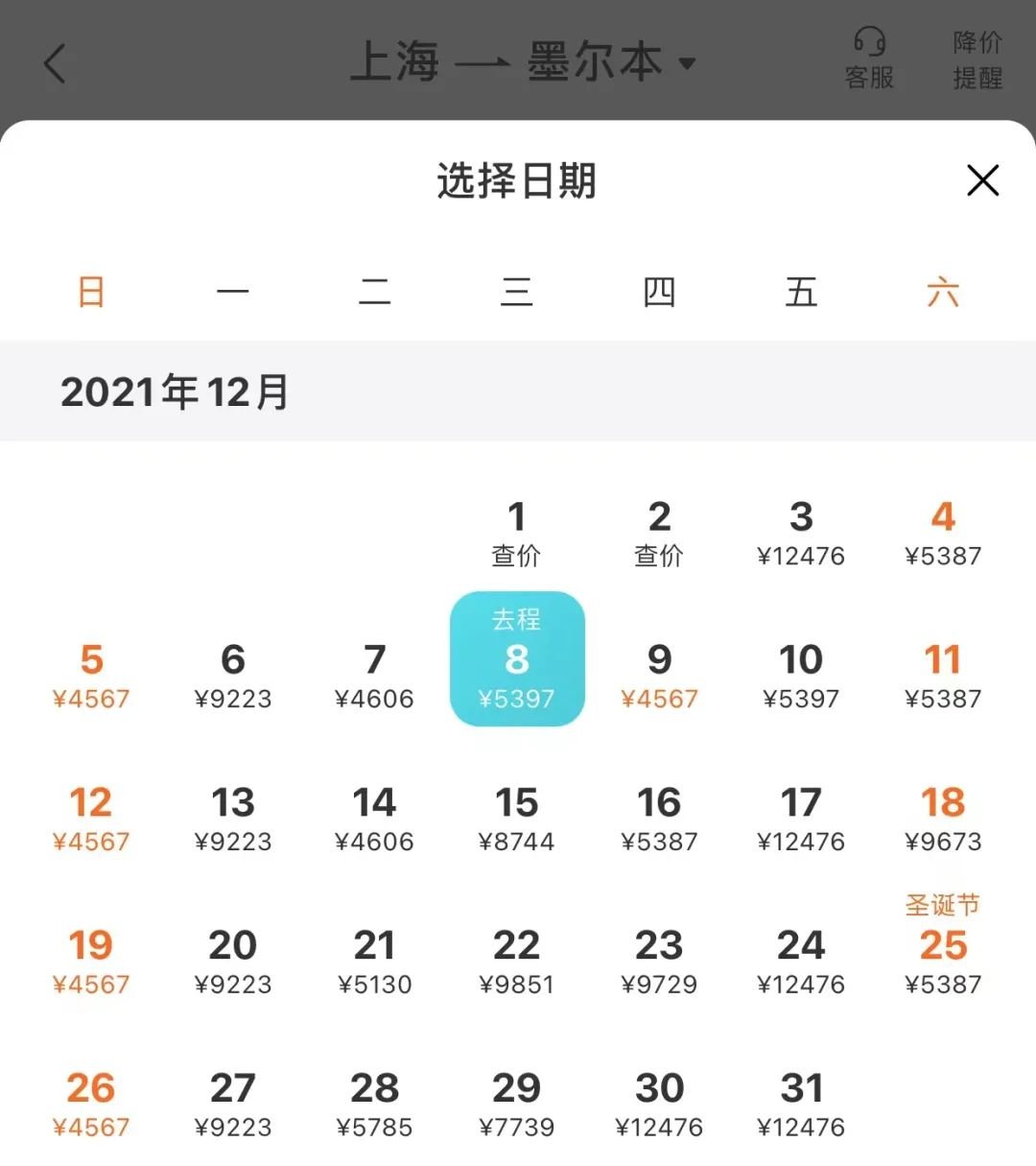Choose December 13 at ¥9223
The width and height of the screenshot is (1036, 1166).
point(233,819)
